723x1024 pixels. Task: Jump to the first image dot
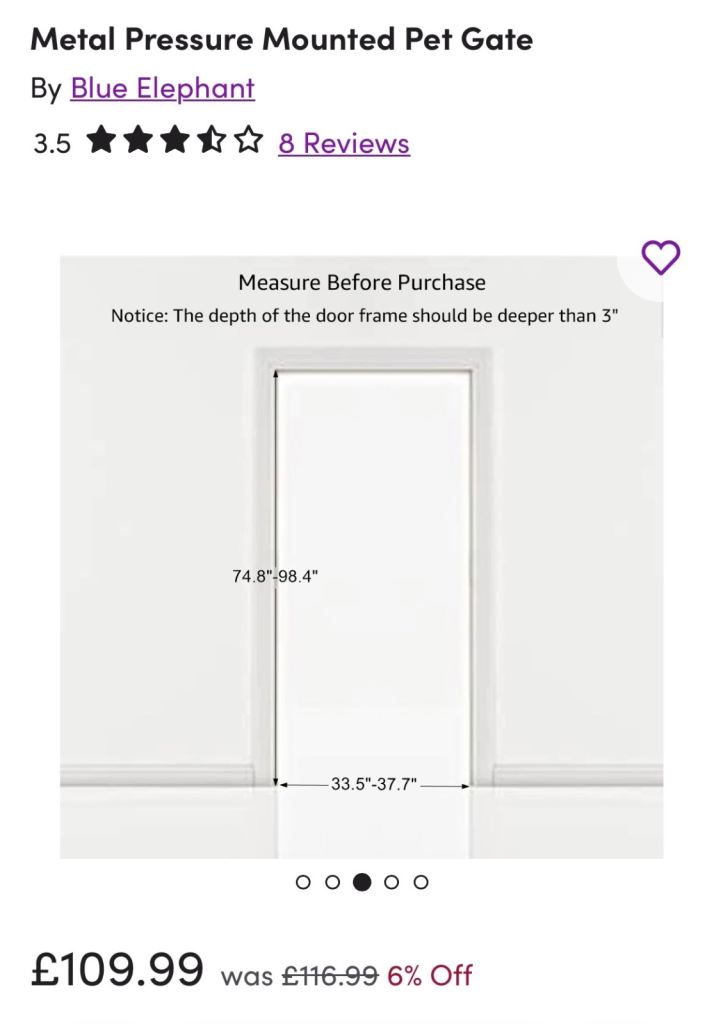click(x=303, y=882)
